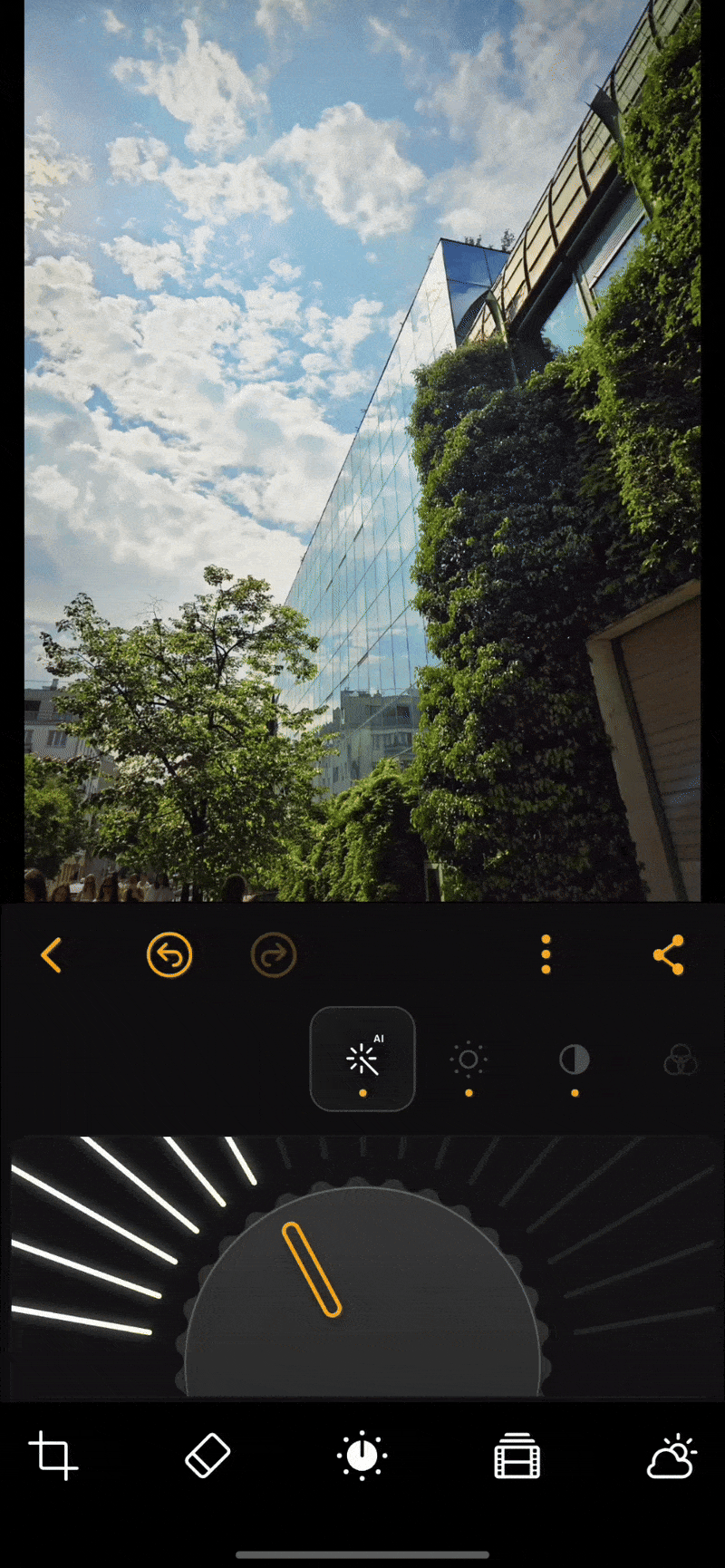The height and width of the screenshot is (1568, 725).
Task: Select the AI magic wand enhancement
Action: pos(362,1059)
